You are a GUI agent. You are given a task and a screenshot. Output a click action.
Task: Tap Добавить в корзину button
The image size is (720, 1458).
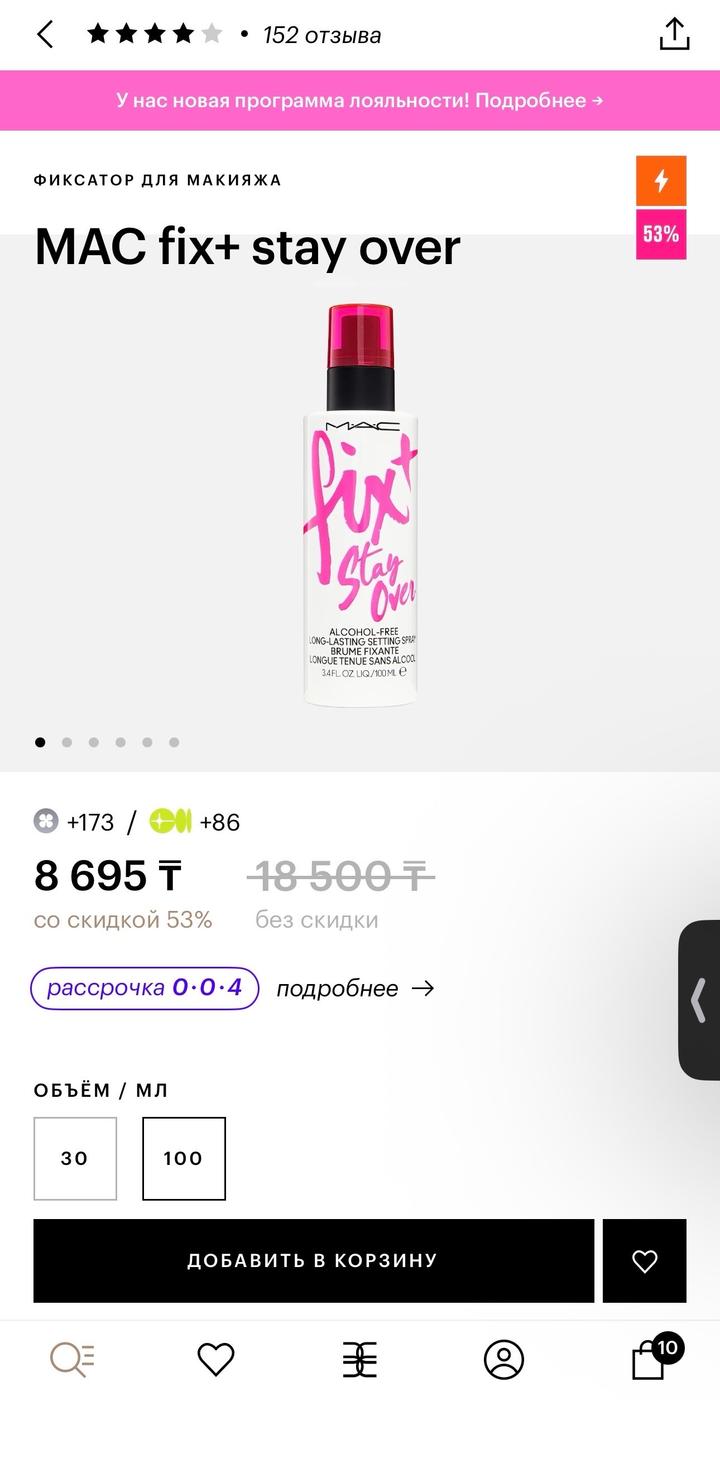[x=313, y=1261]
